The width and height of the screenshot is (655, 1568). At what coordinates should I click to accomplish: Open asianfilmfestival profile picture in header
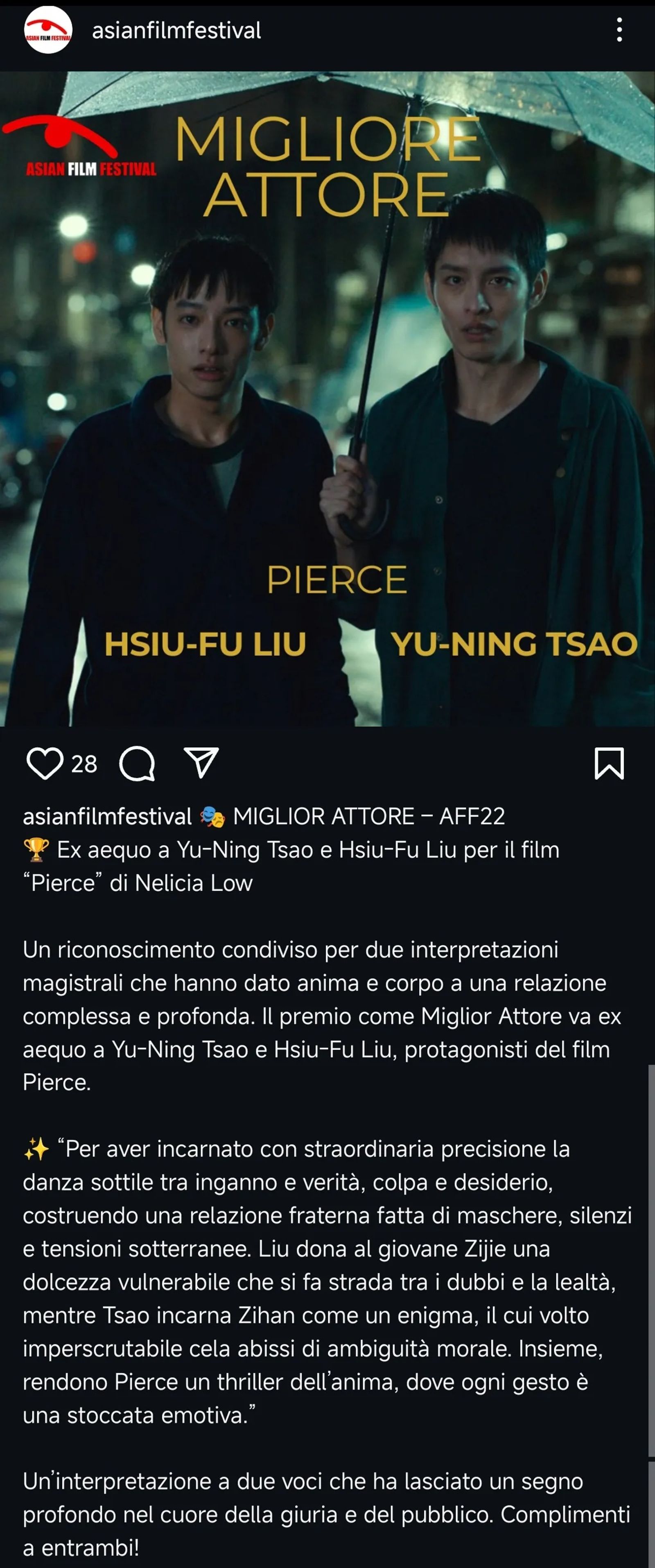48,30
